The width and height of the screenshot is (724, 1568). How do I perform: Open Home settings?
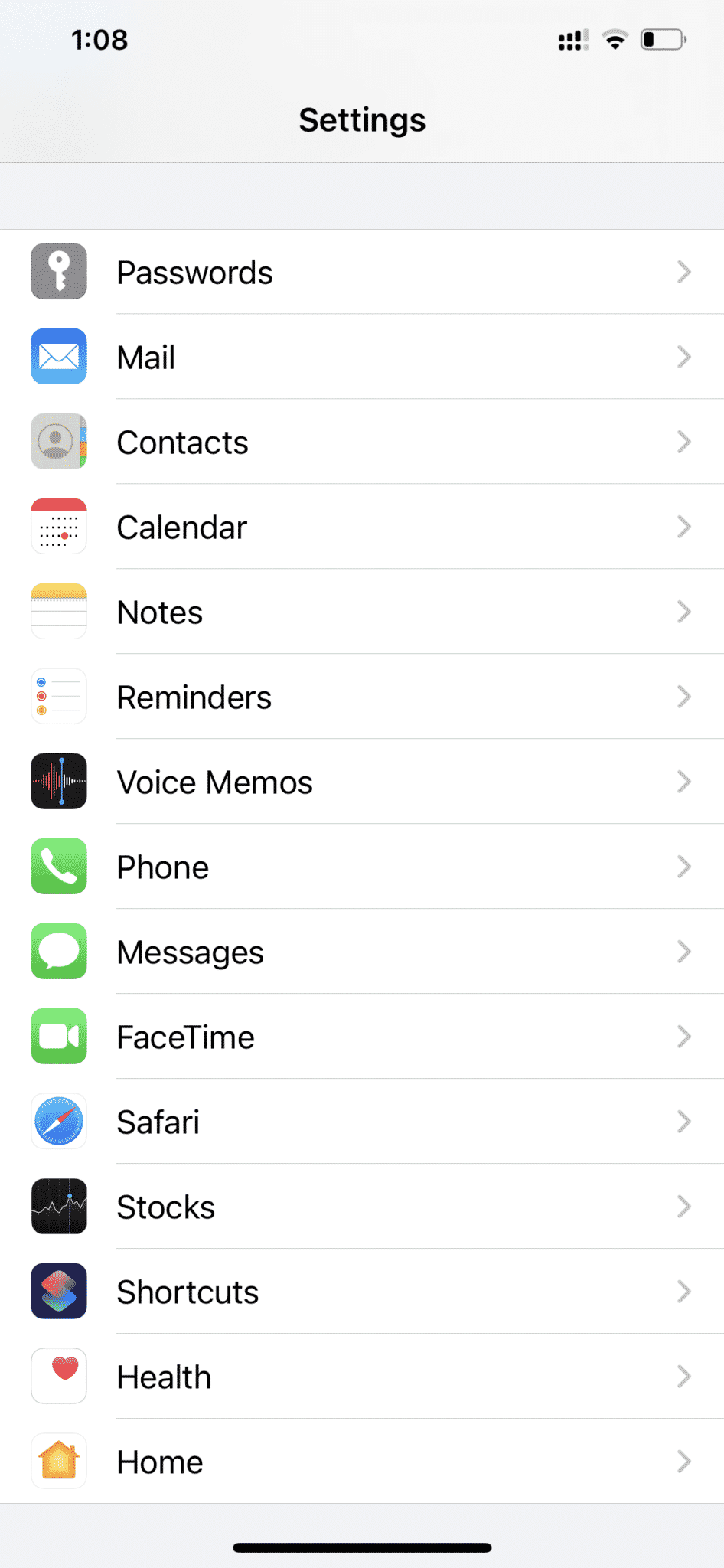(x=362, y=1461)
